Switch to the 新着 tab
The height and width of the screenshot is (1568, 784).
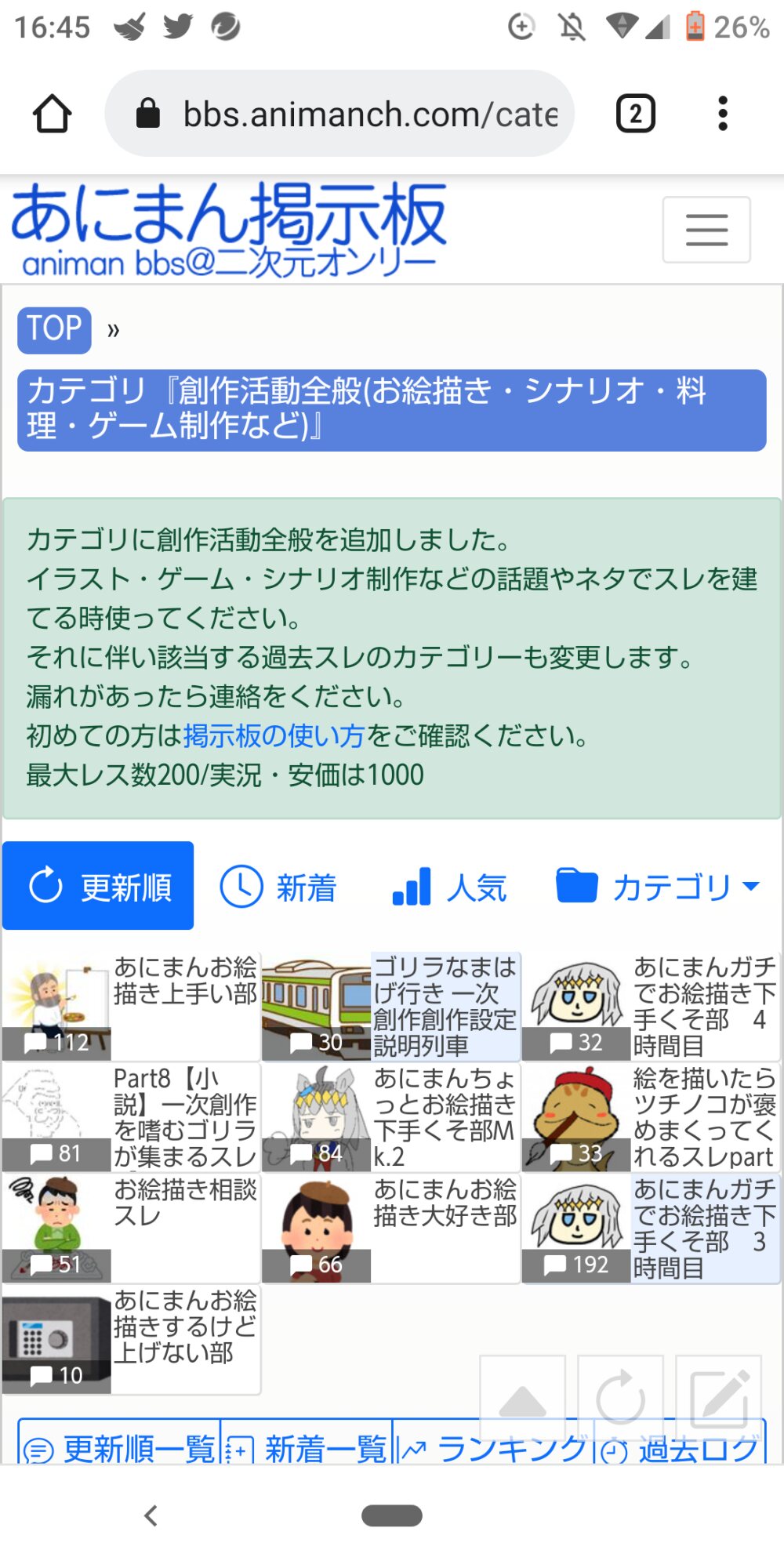coord(278,887)
